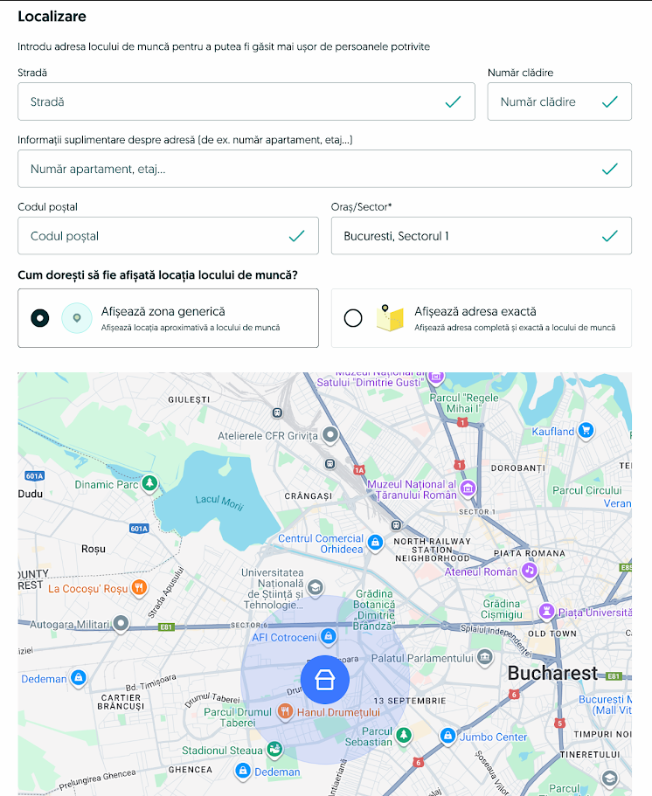Tap the Stradă text field
This screenshot has height=796, width=652.
[x=230, y=102]
